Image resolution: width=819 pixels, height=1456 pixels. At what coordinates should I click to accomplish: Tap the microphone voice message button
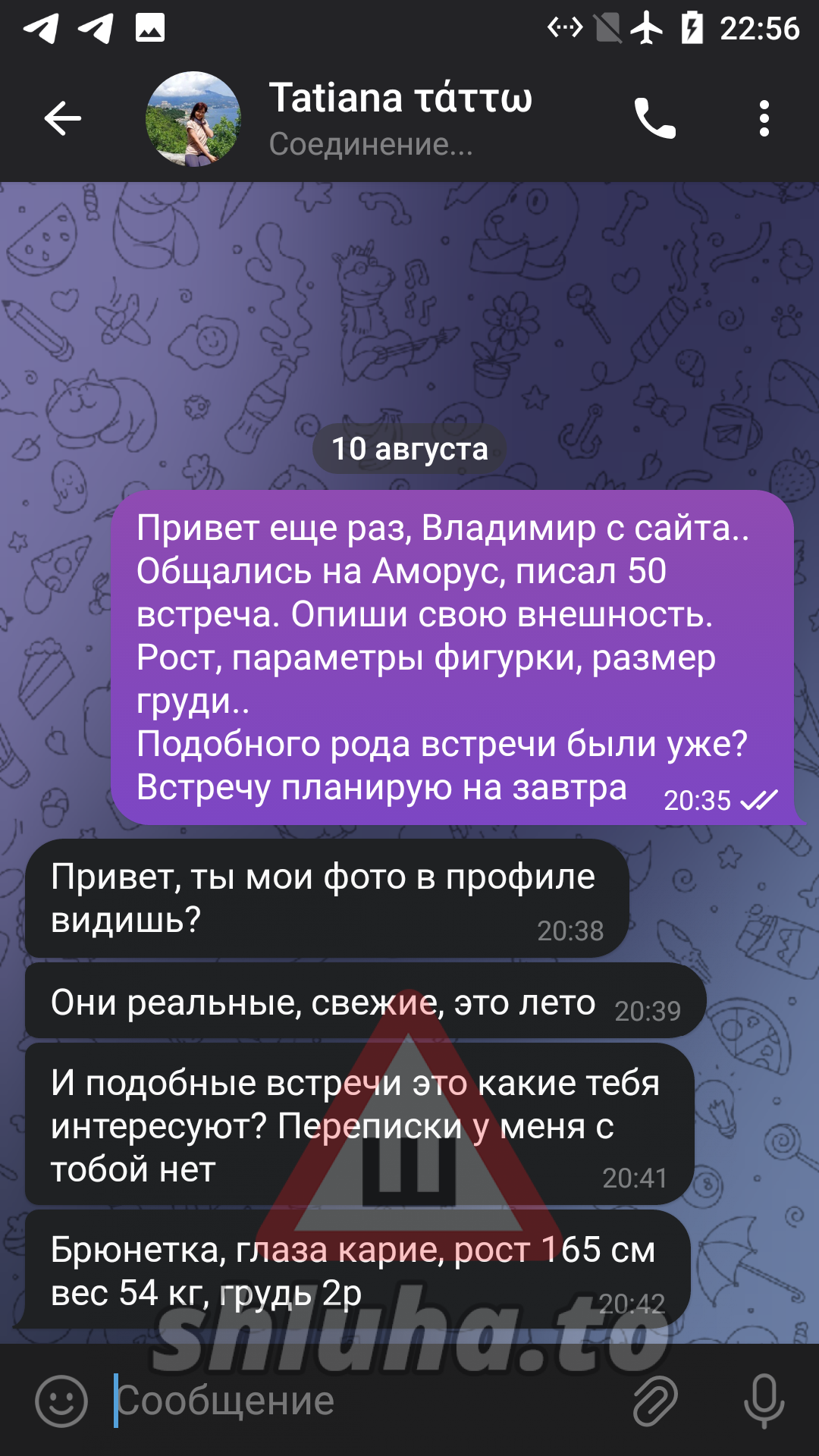point(763,1401)
